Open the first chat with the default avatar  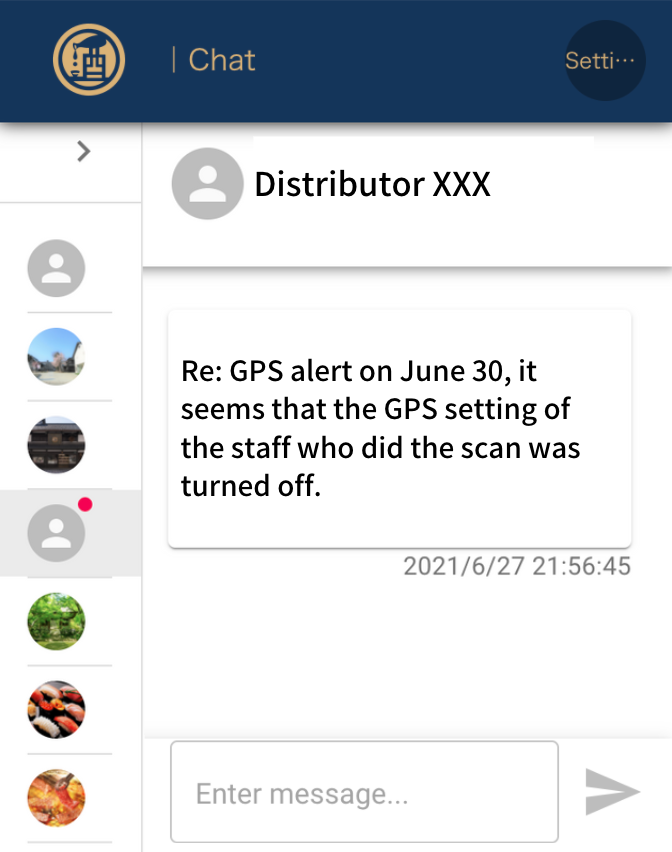tap(57, 268)
